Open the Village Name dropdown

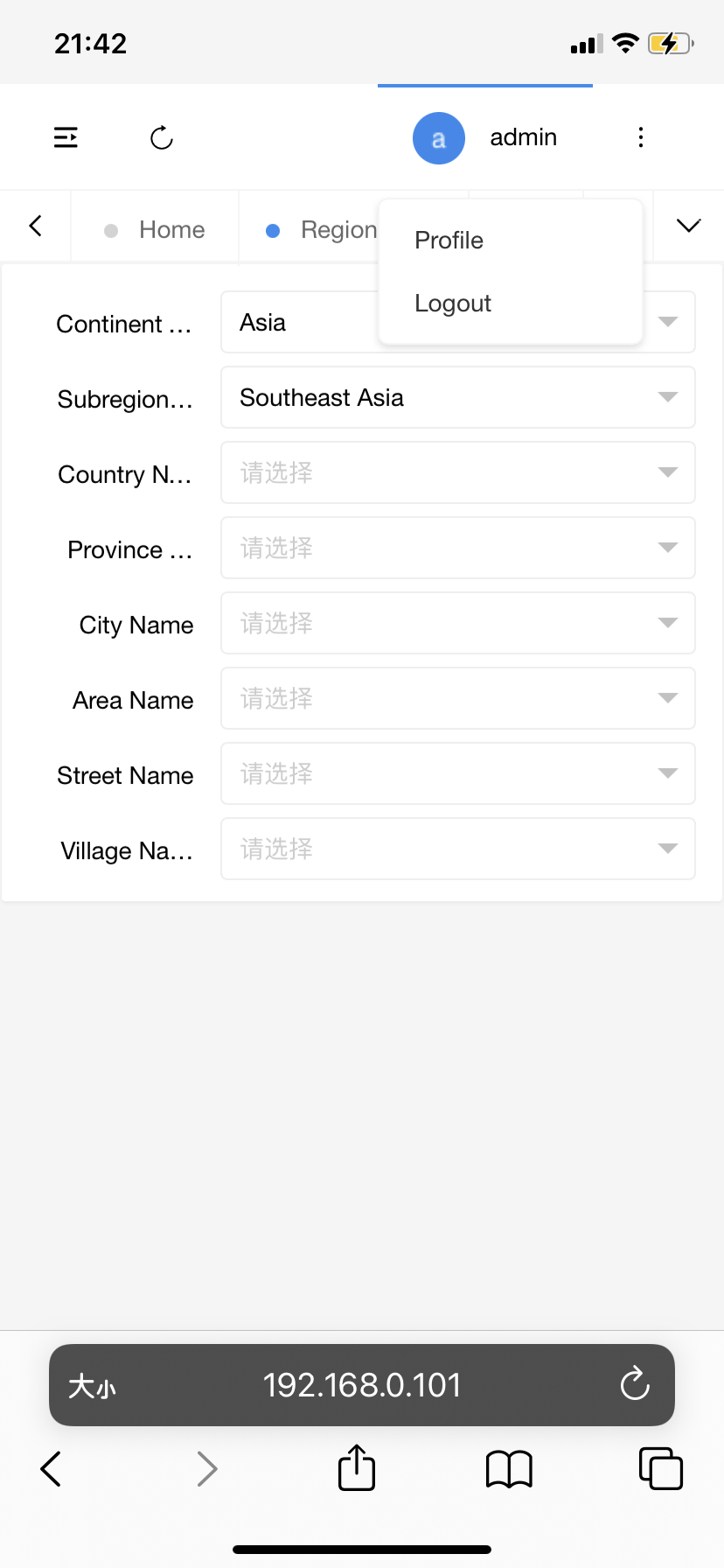pos(457,850)
